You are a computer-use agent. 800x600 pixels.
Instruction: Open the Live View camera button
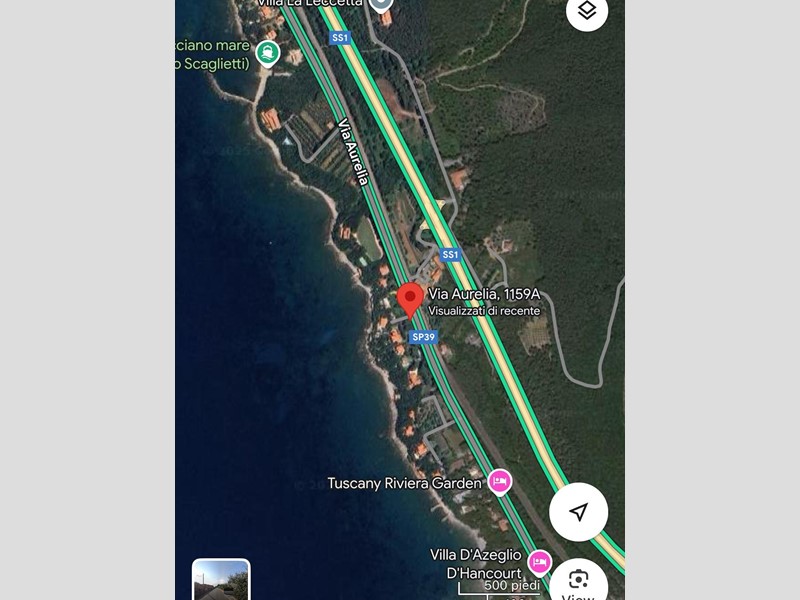(x=578, y=582)
